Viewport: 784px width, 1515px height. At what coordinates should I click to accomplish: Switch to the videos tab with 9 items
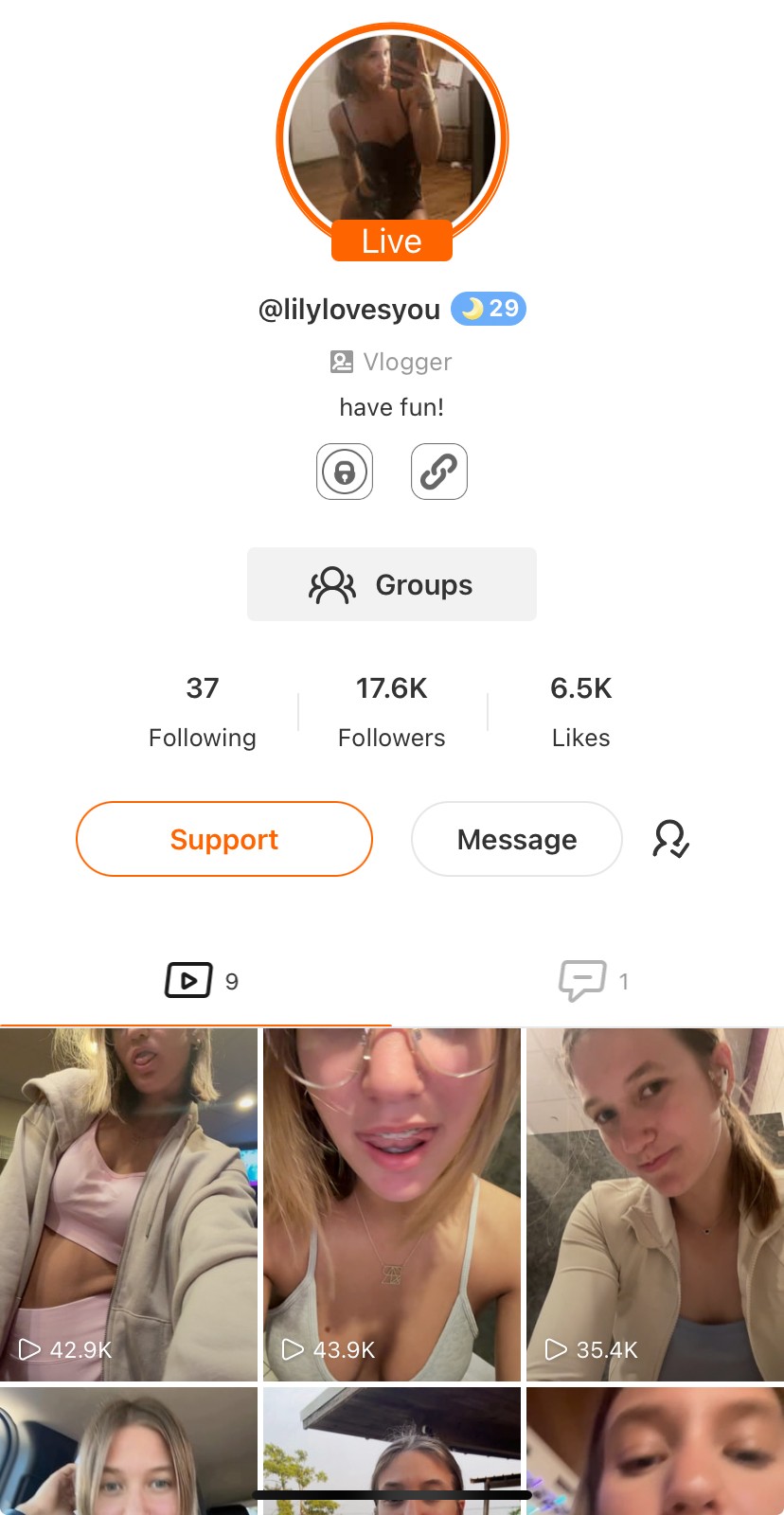pos(201,981)
